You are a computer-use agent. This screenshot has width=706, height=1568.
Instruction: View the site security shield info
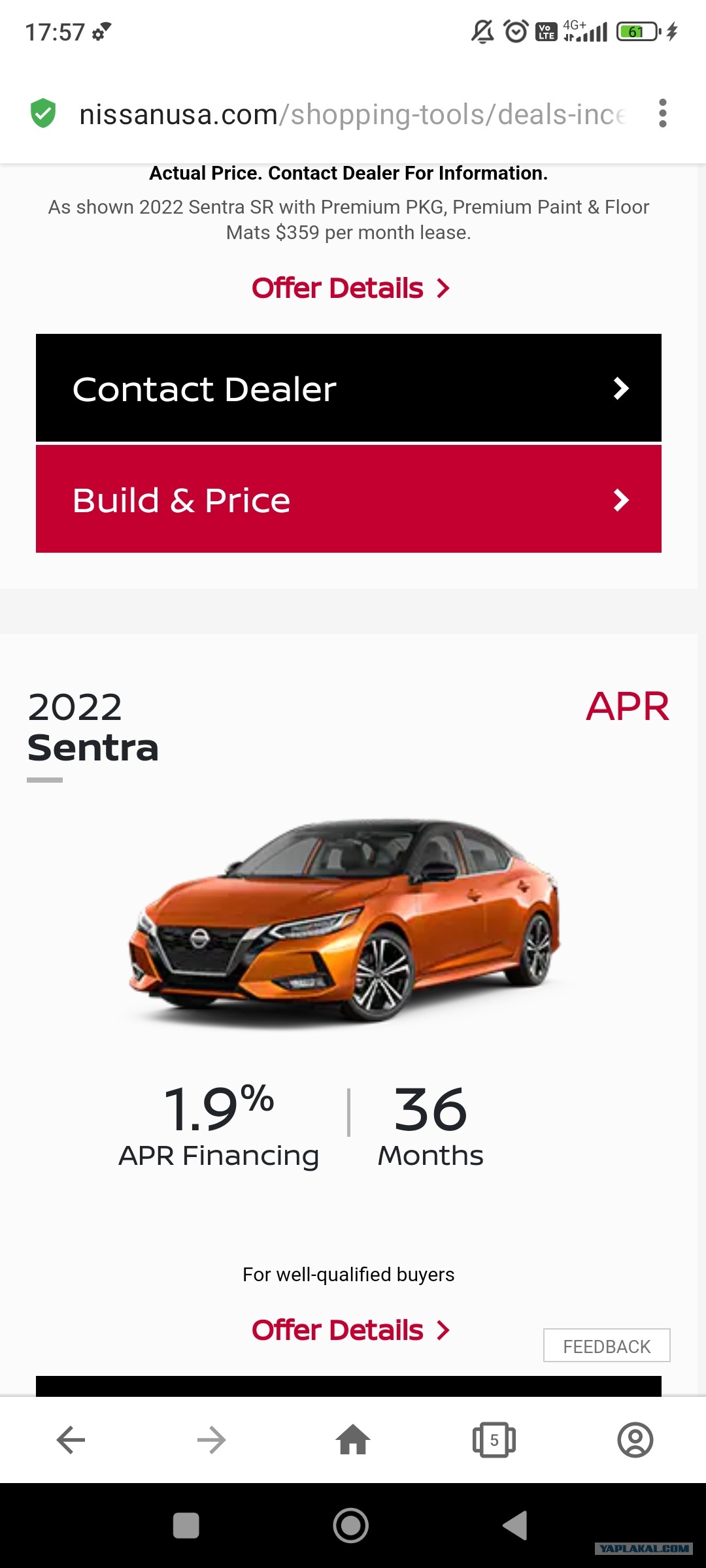(x=43, y=114)
